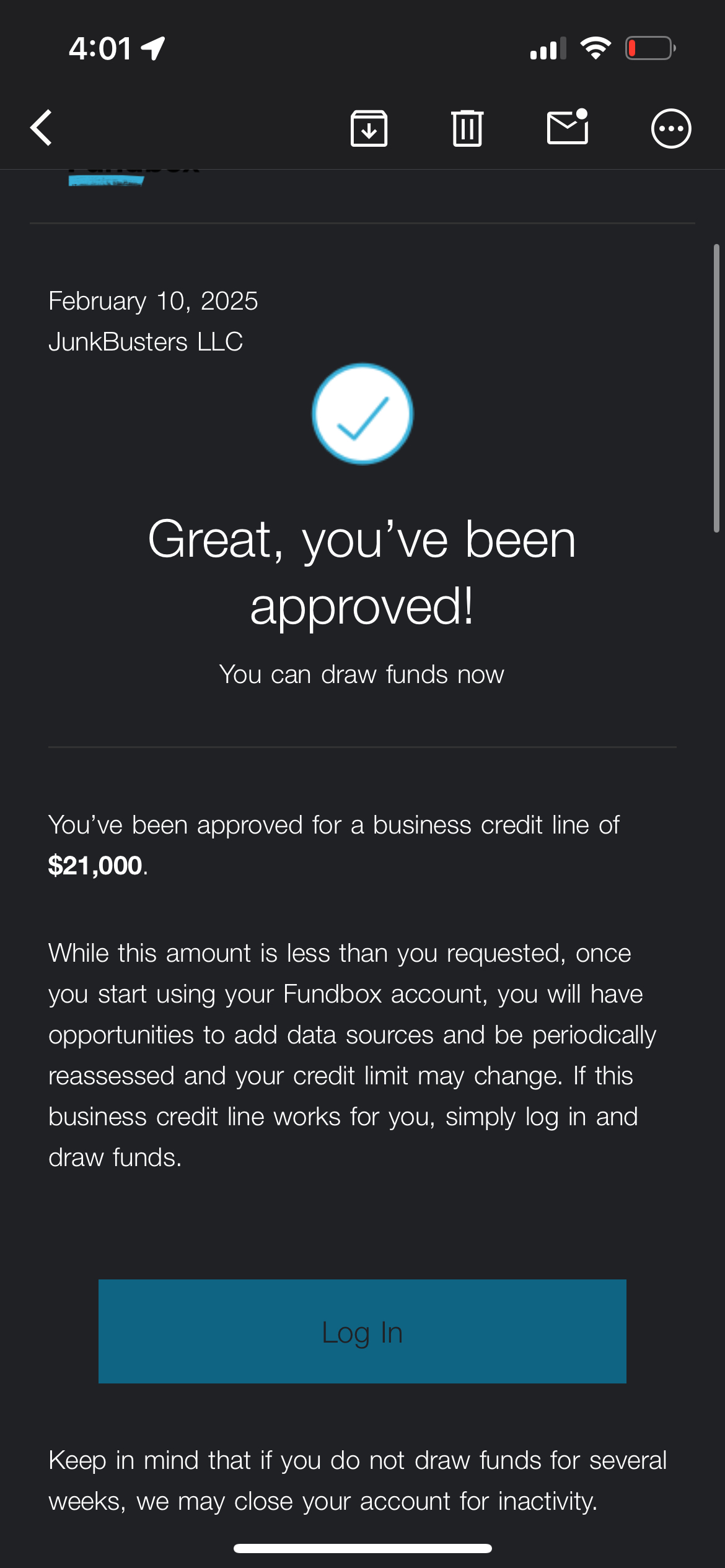This screenshot has width=725, height=1568.
Task: Delete this email with the trash icon
Action: click(x=467, y=128)
